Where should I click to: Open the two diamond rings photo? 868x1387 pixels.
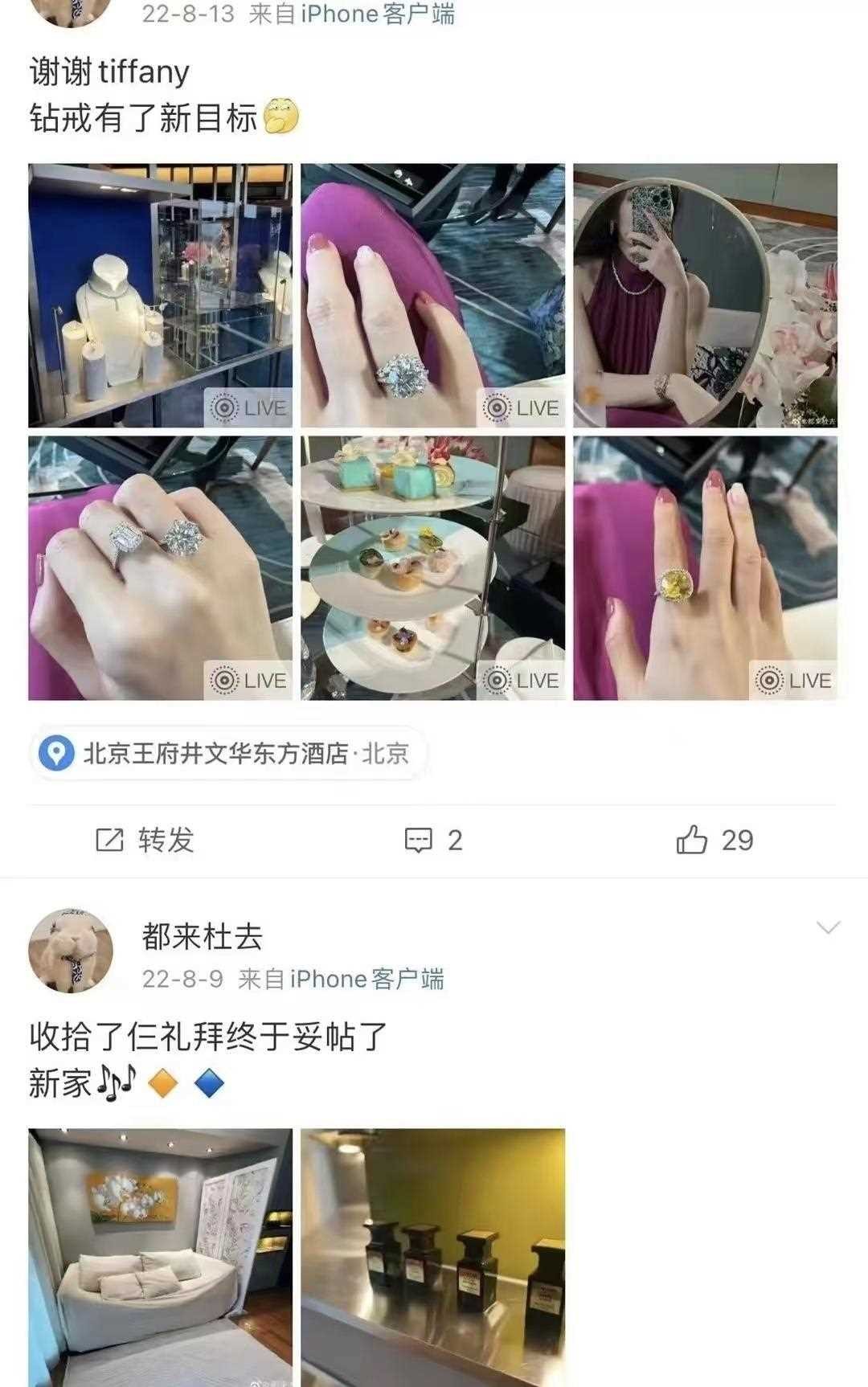click(160, 568)
